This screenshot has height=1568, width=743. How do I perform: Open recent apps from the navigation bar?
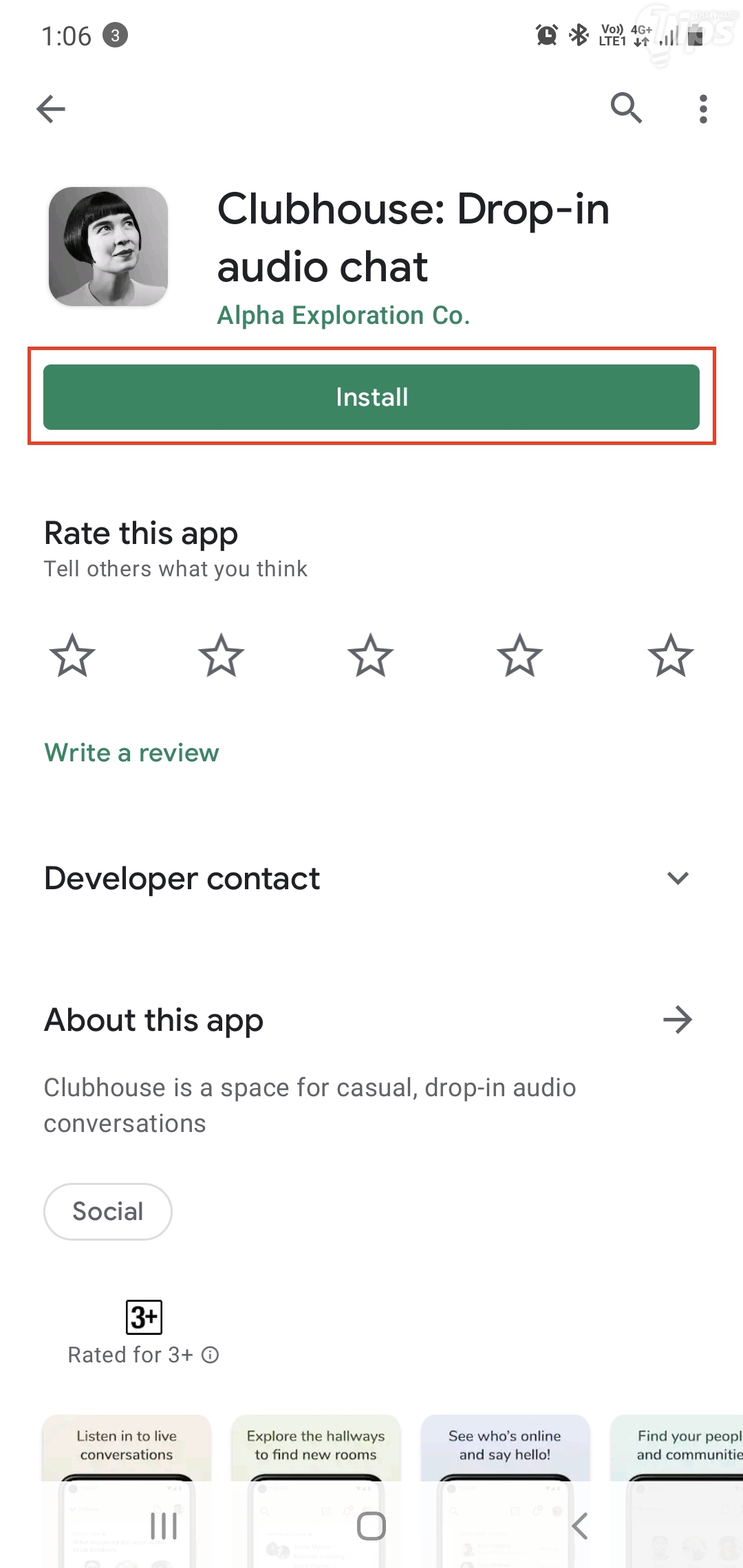(x=164, y=1526)
